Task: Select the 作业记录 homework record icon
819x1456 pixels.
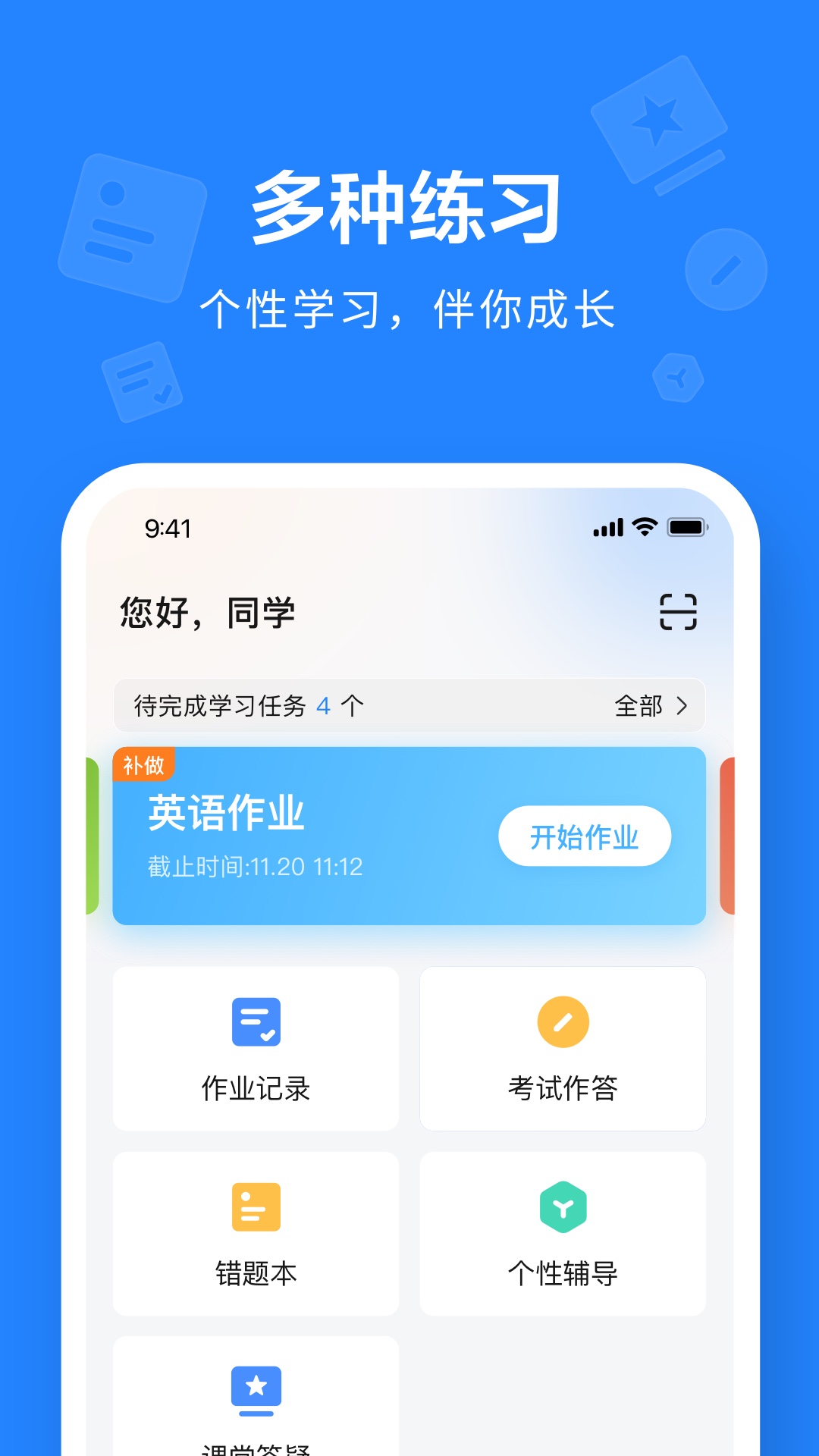Action: pos(256,1022)
